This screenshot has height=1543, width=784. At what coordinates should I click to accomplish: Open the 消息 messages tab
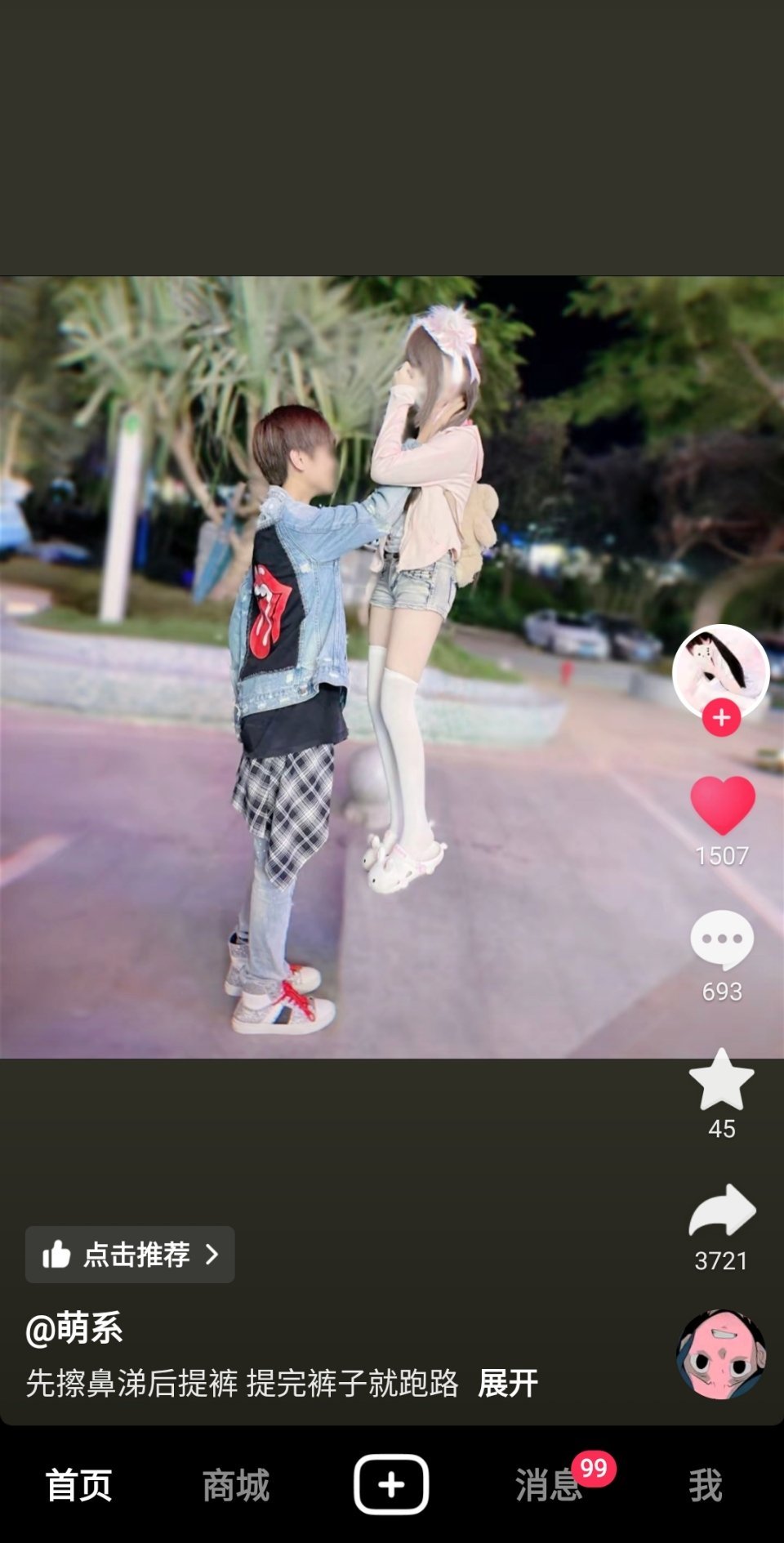[x=547, y=1484]
